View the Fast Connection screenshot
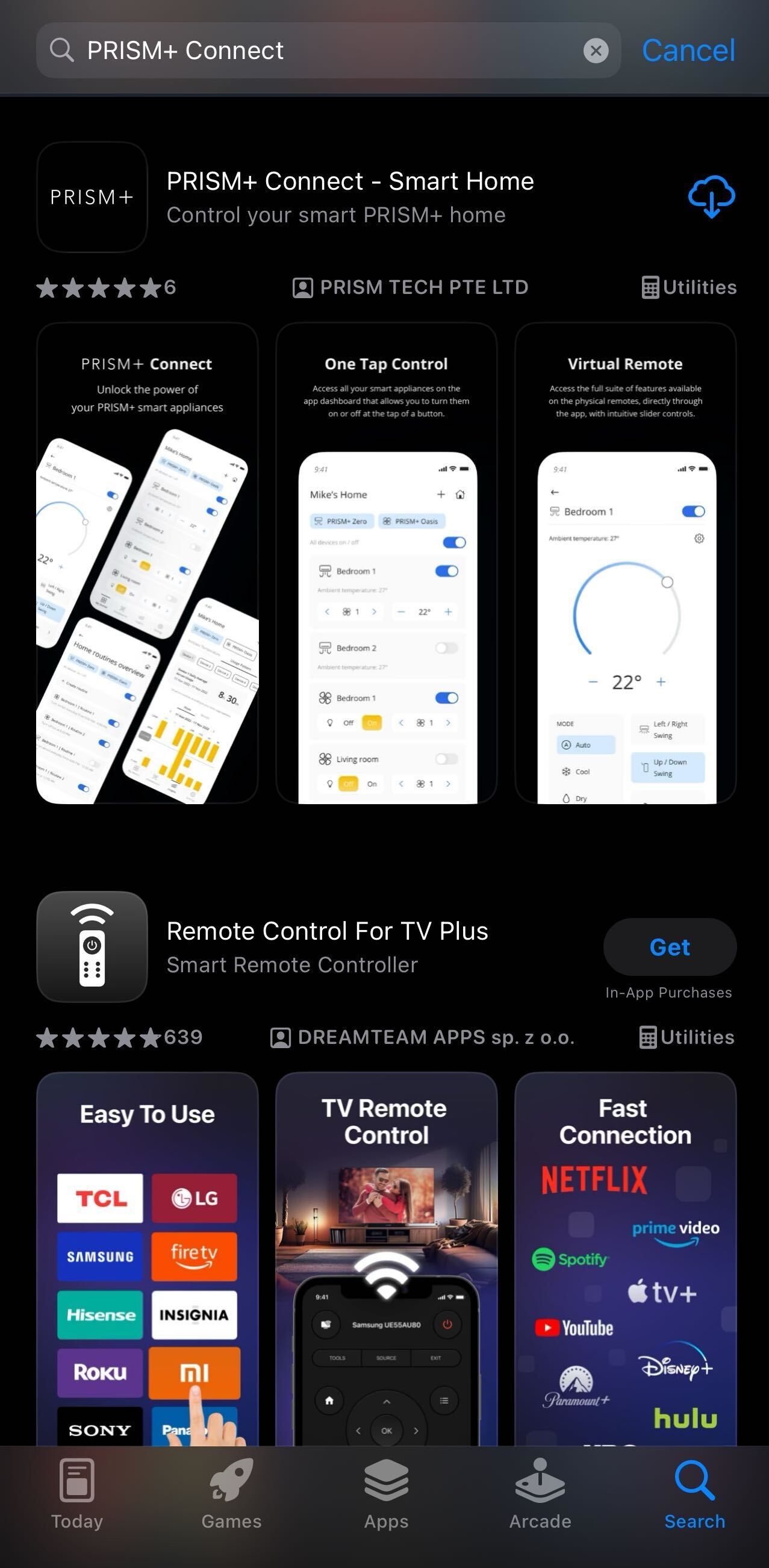The image size is (769, 1568). click(626, 1259)
